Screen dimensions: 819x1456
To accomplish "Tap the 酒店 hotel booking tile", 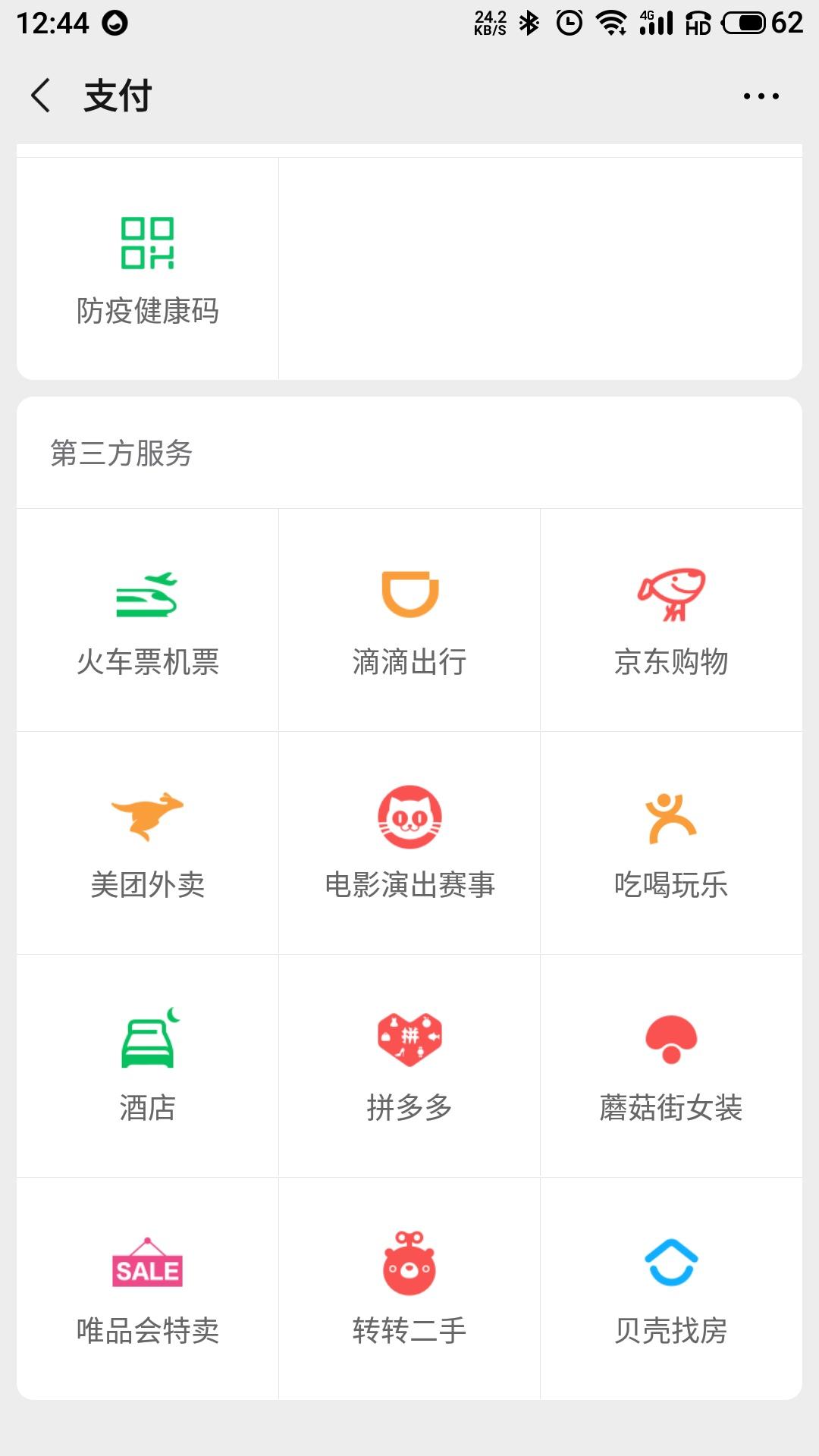I will tap(148, 1066).
